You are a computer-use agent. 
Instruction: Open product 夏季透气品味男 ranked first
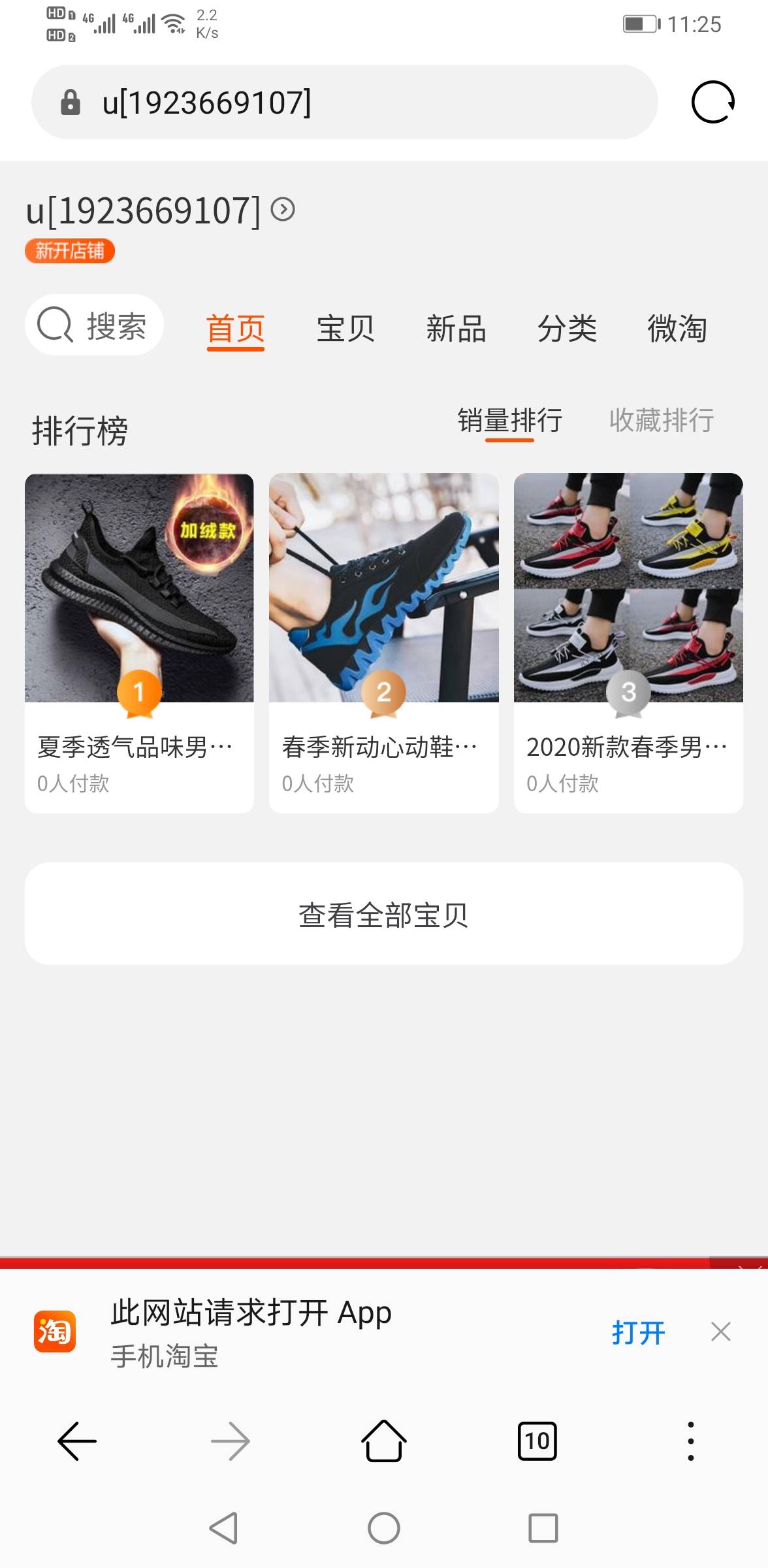139,642
